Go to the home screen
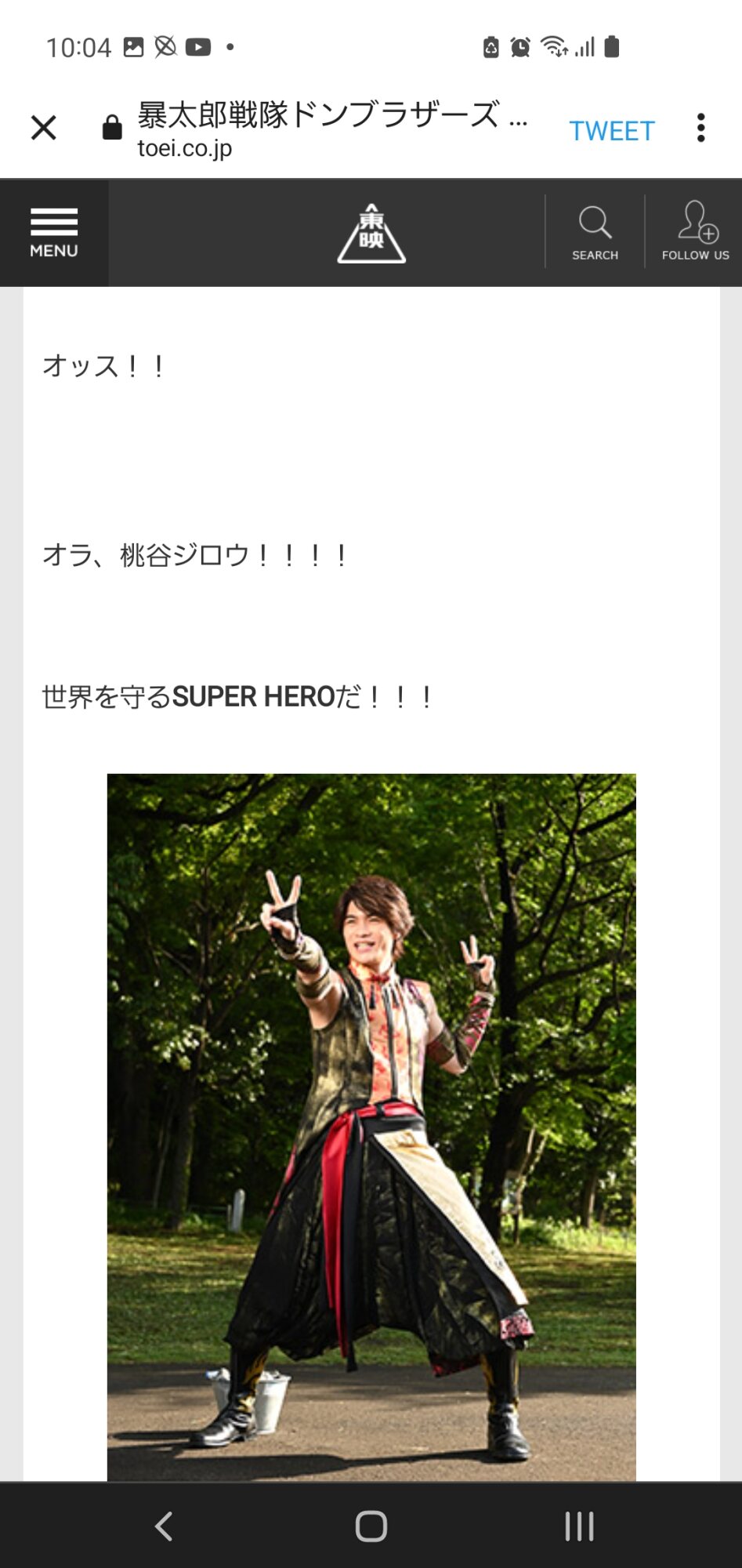This screenshot has width=742, height=1568. click(x=371, y=1526)
